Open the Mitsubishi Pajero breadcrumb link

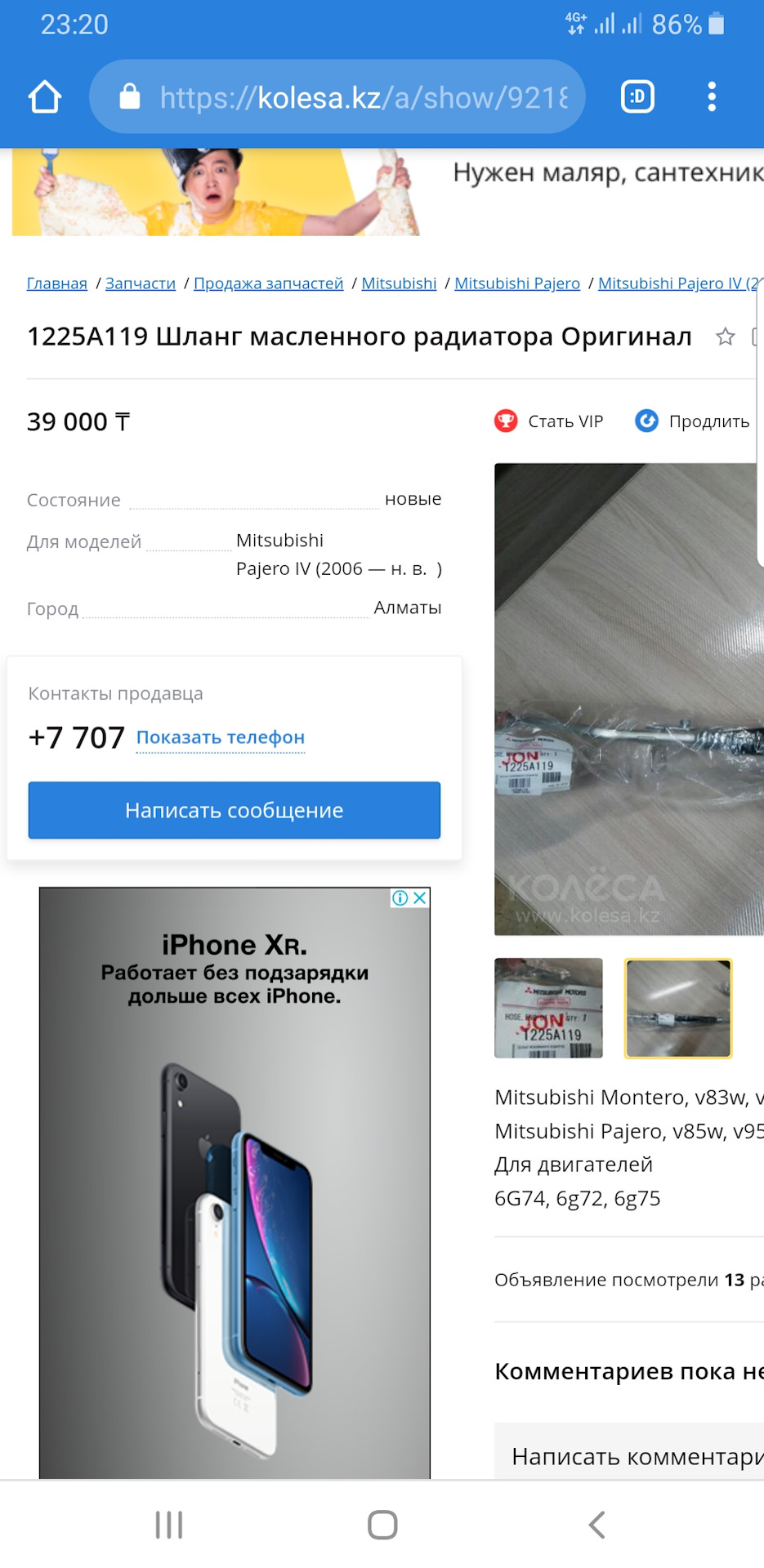click(516, 283)
